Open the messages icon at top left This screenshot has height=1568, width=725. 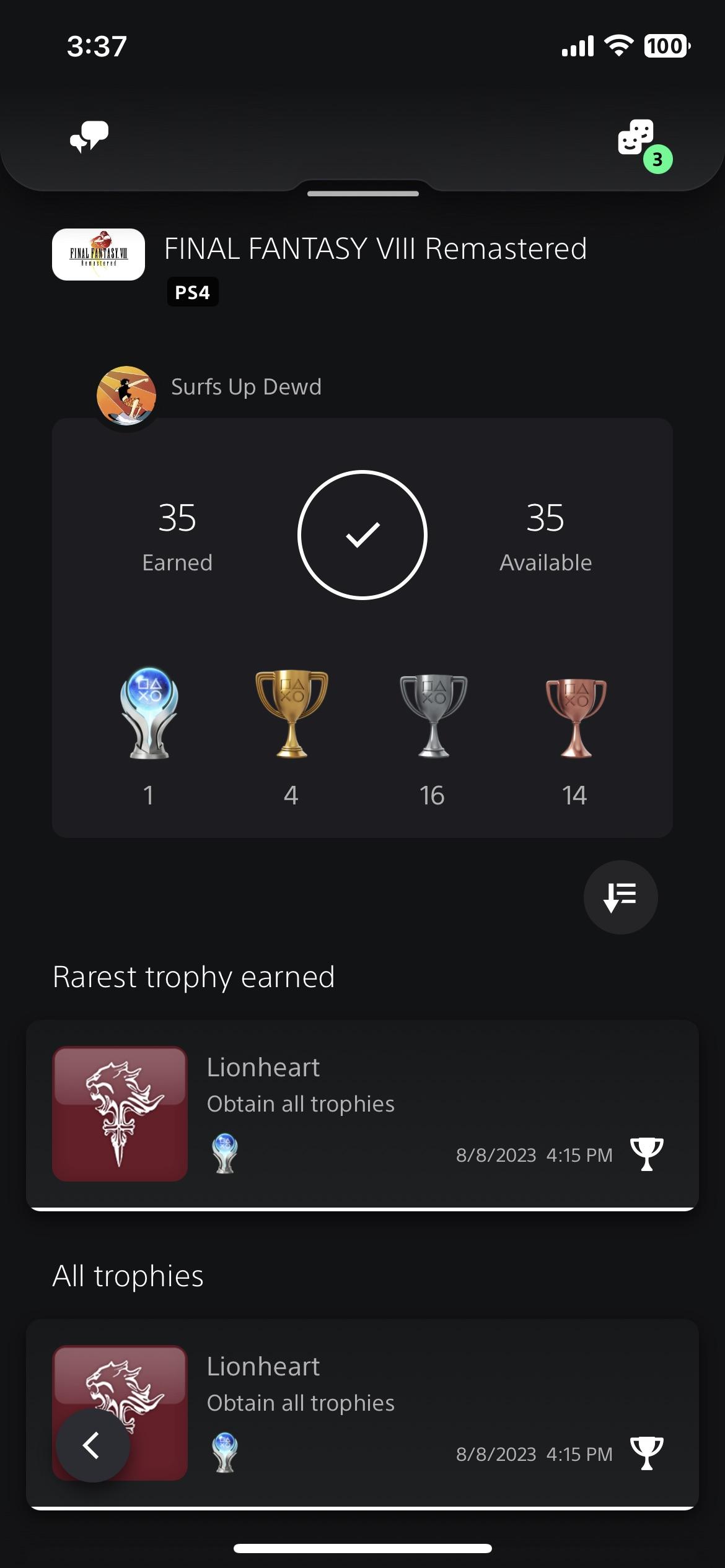pos(89,137)
